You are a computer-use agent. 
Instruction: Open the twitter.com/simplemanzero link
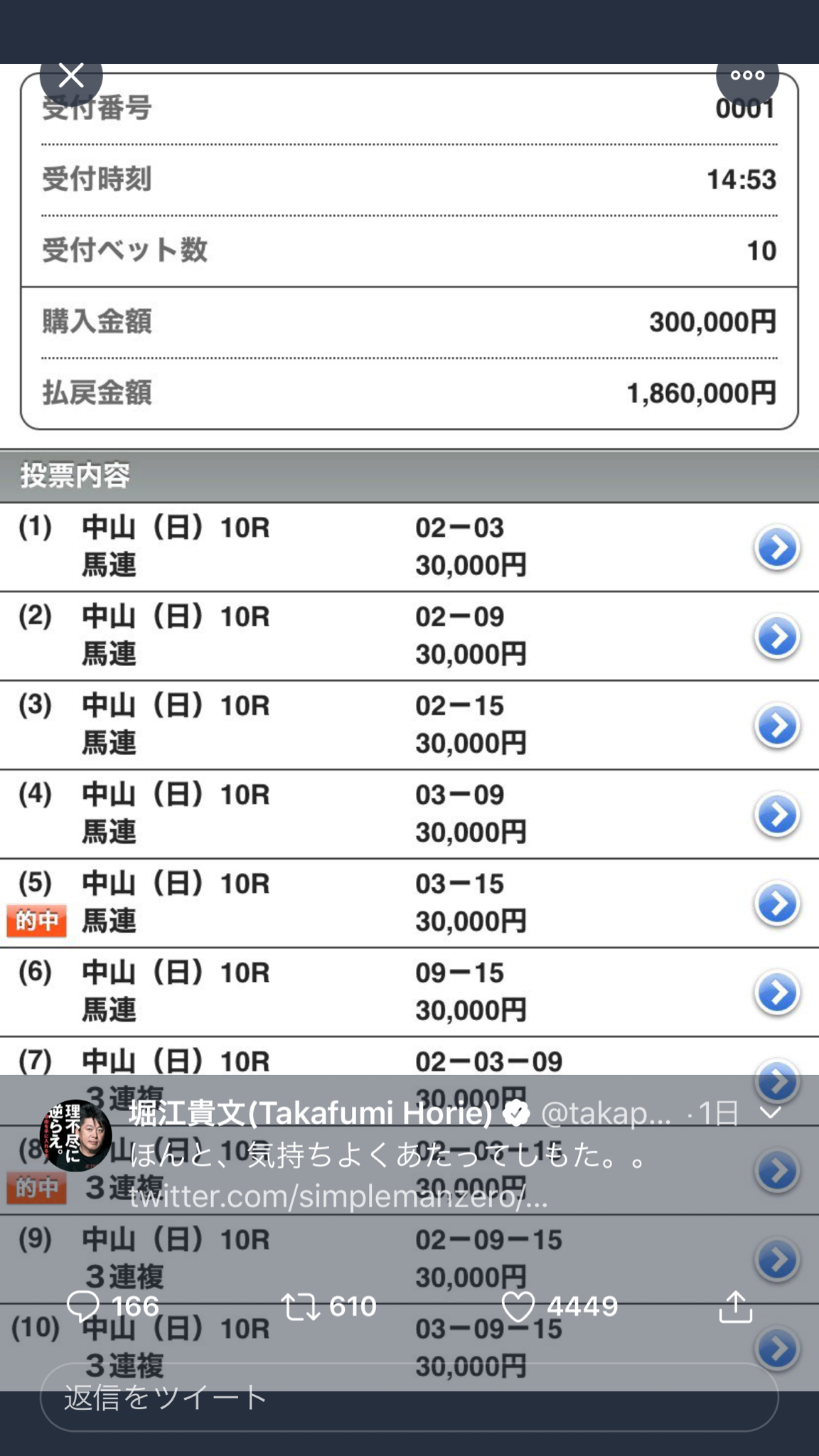point(338,1197)
